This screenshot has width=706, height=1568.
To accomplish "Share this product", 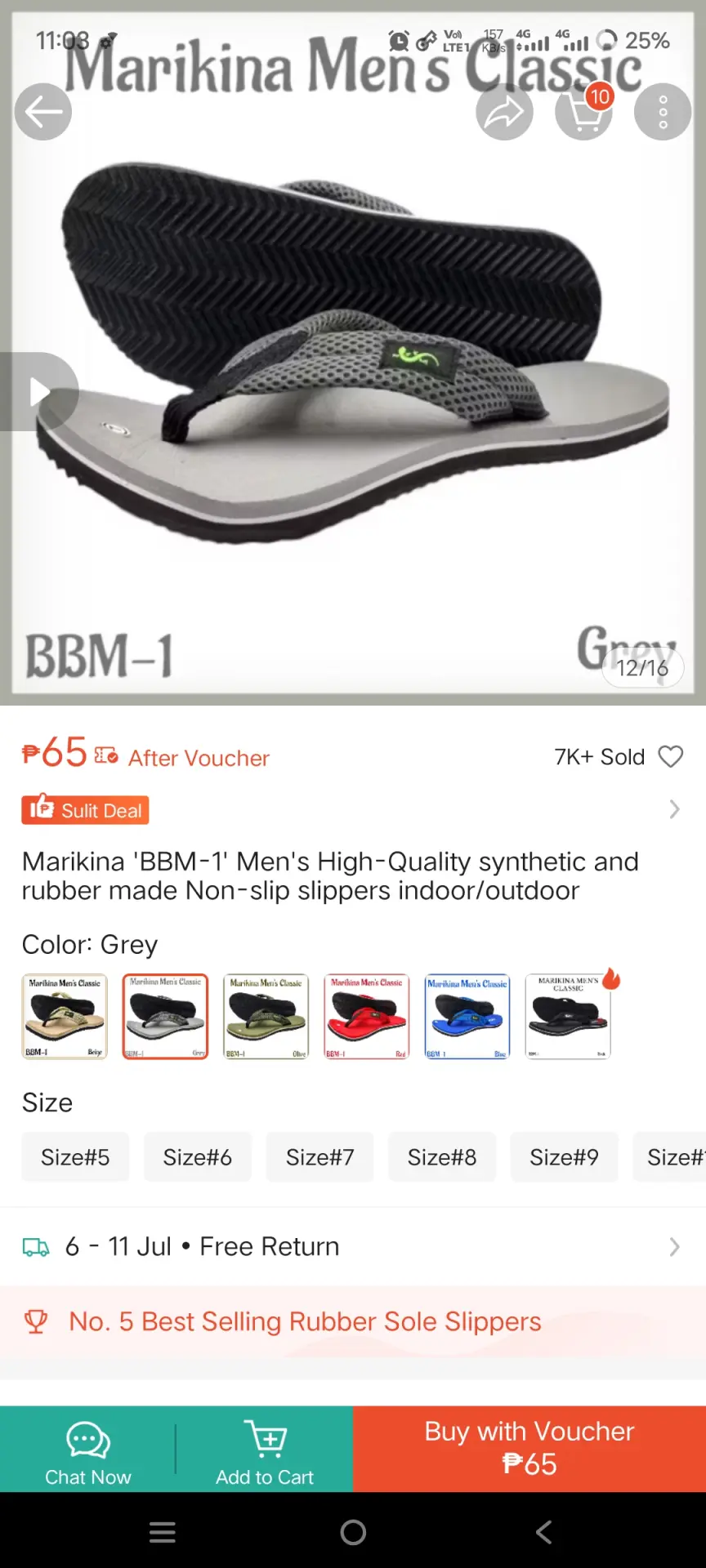I will click(504, 112).
